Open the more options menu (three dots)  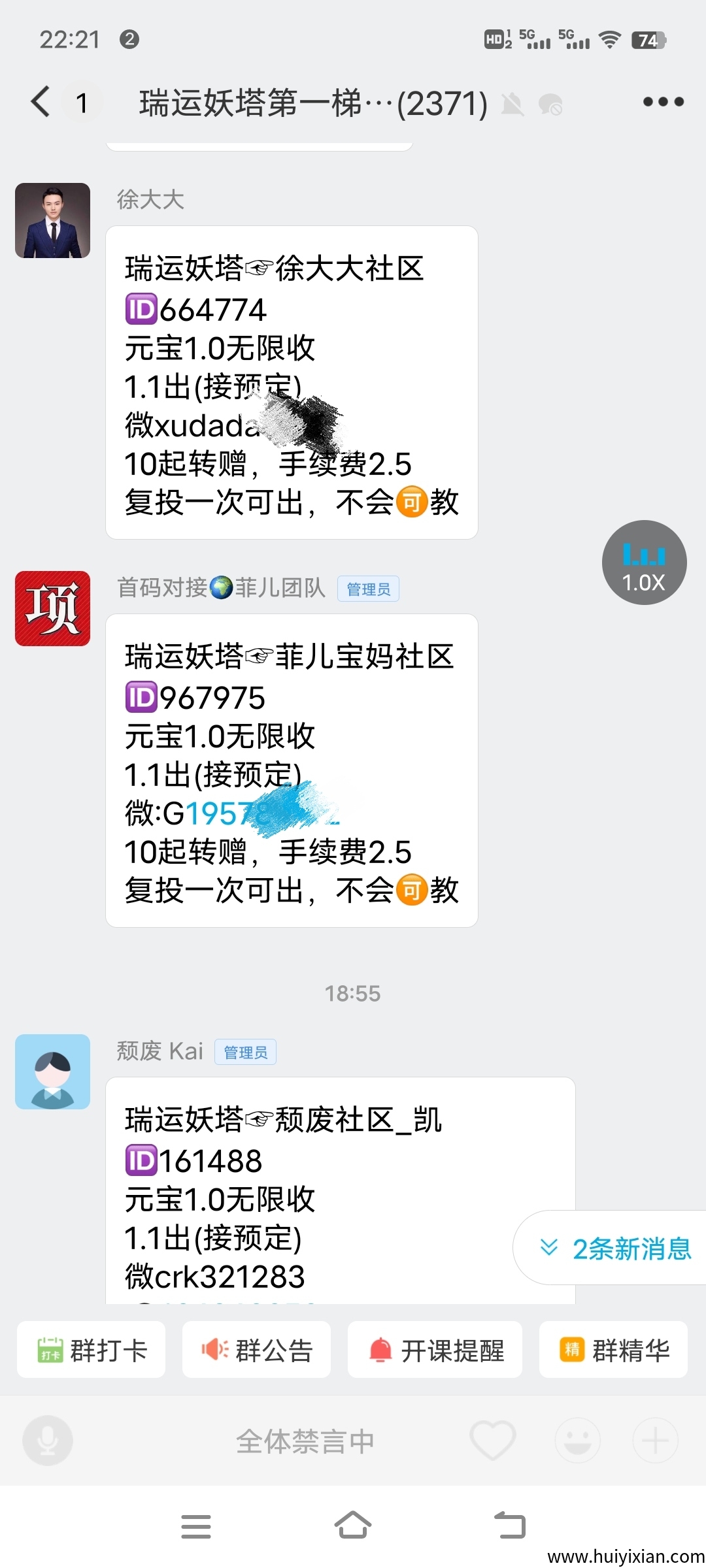coord(664,103)
